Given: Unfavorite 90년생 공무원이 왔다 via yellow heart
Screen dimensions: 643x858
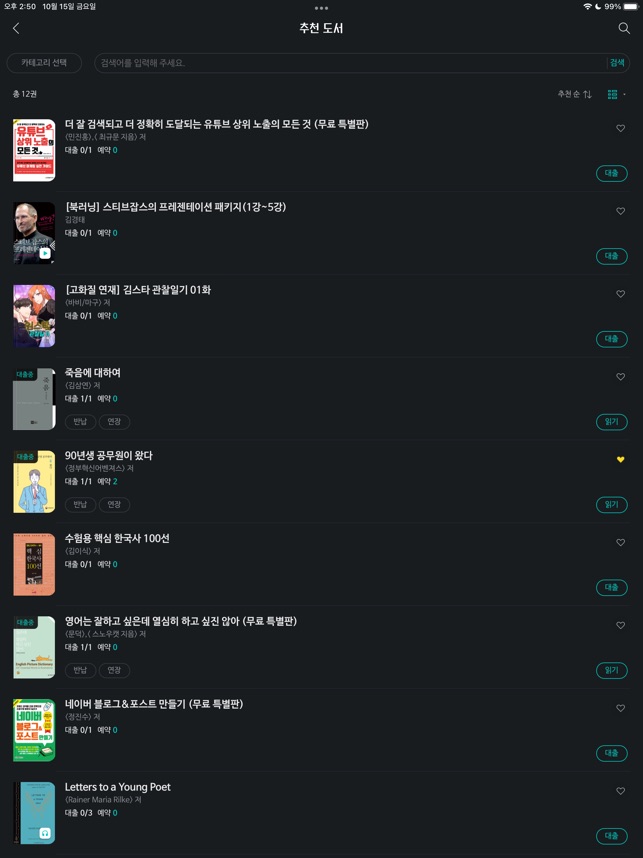Looking at the screenshot, I should point(620,460).
